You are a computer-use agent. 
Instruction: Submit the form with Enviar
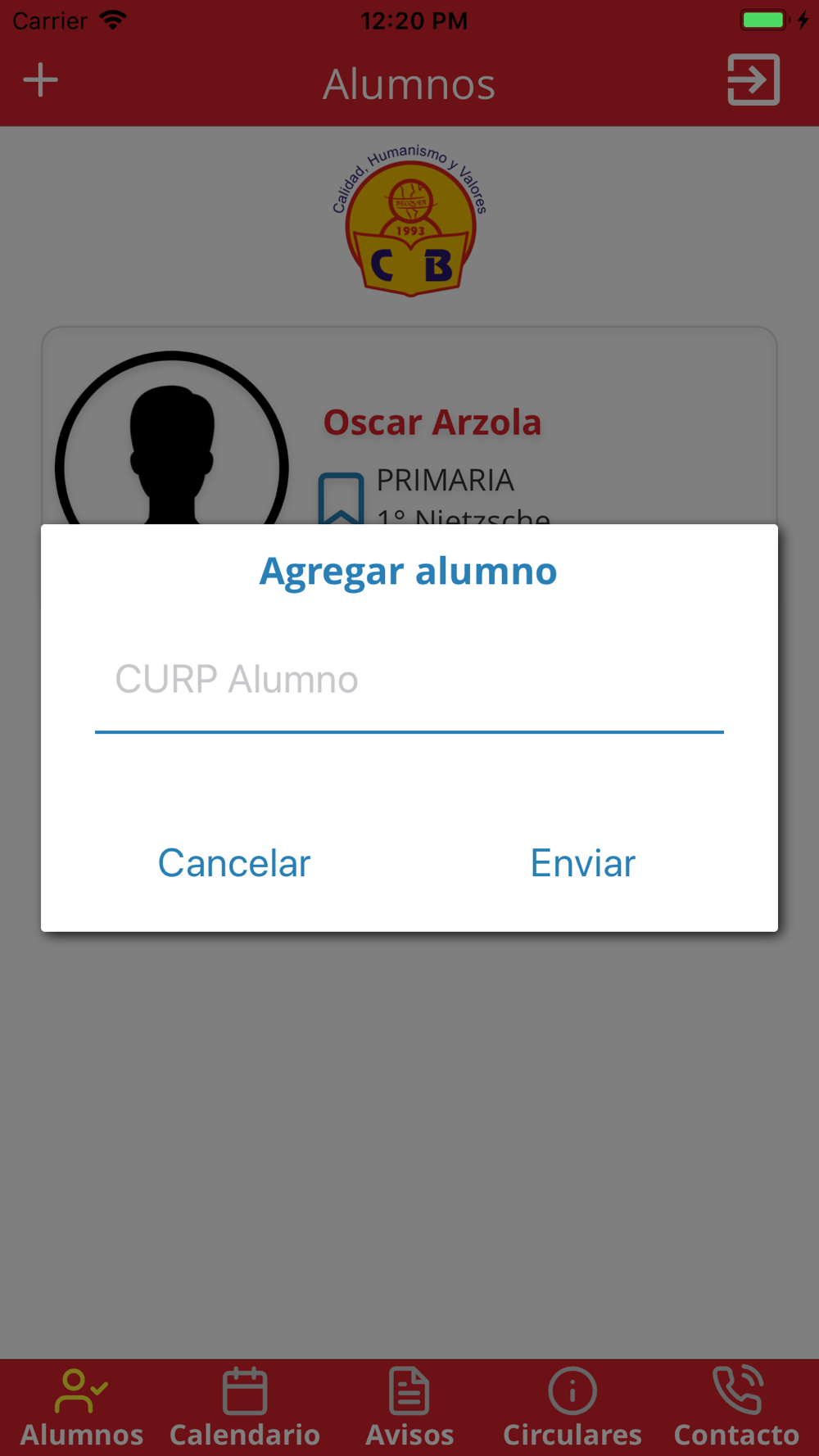coord(583,863)
